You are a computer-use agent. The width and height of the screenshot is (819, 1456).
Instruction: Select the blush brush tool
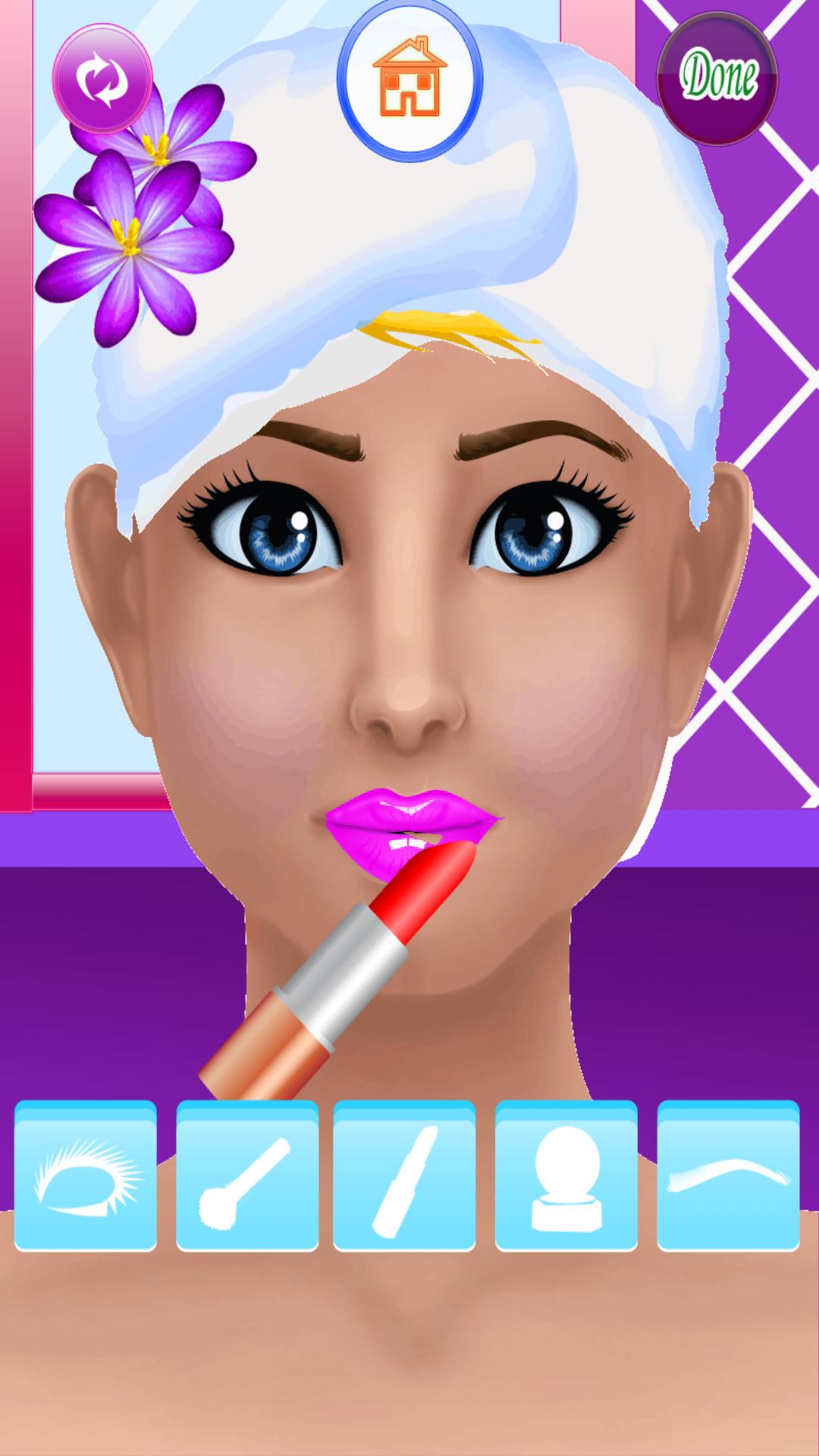point(247,1175)
